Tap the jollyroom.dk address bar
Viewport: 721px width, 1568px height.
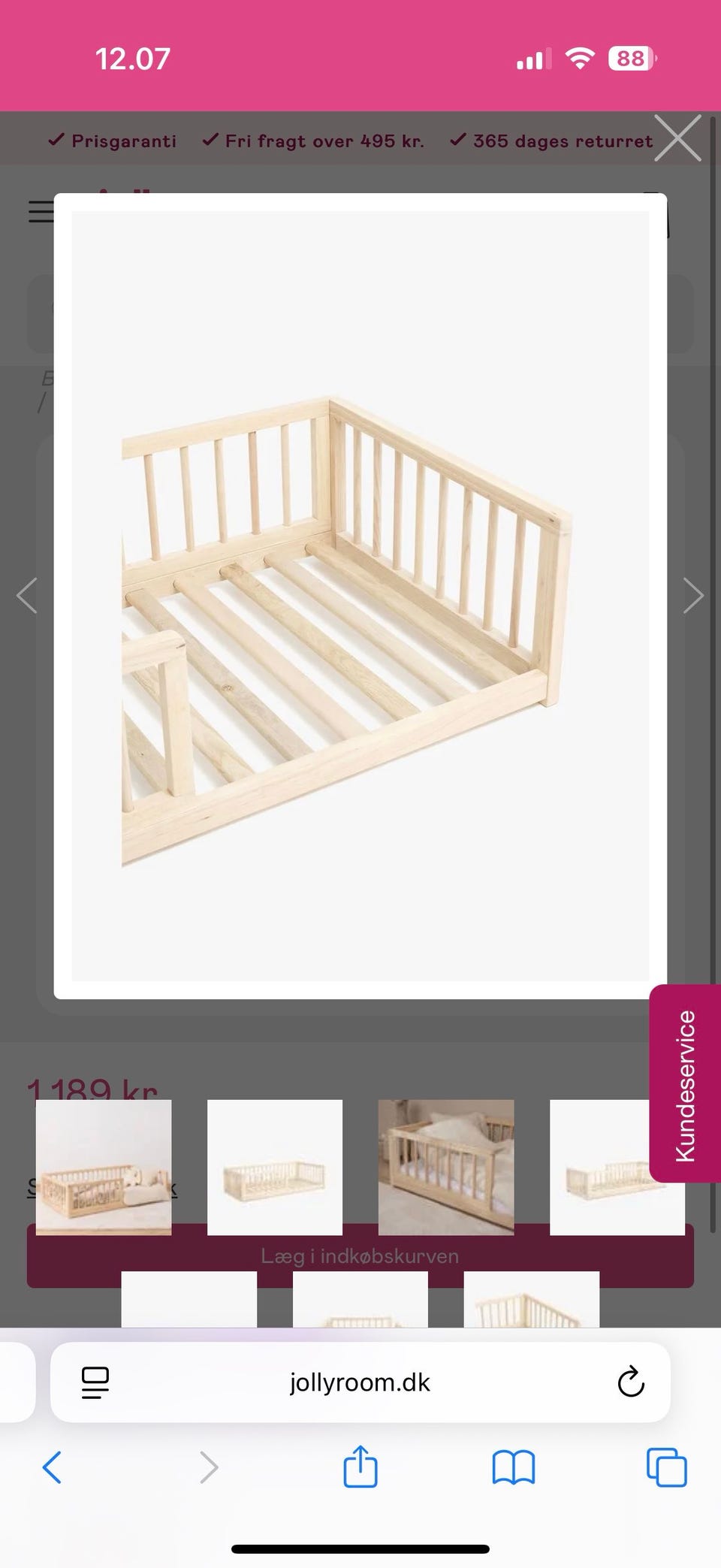tap(360, 1382)
